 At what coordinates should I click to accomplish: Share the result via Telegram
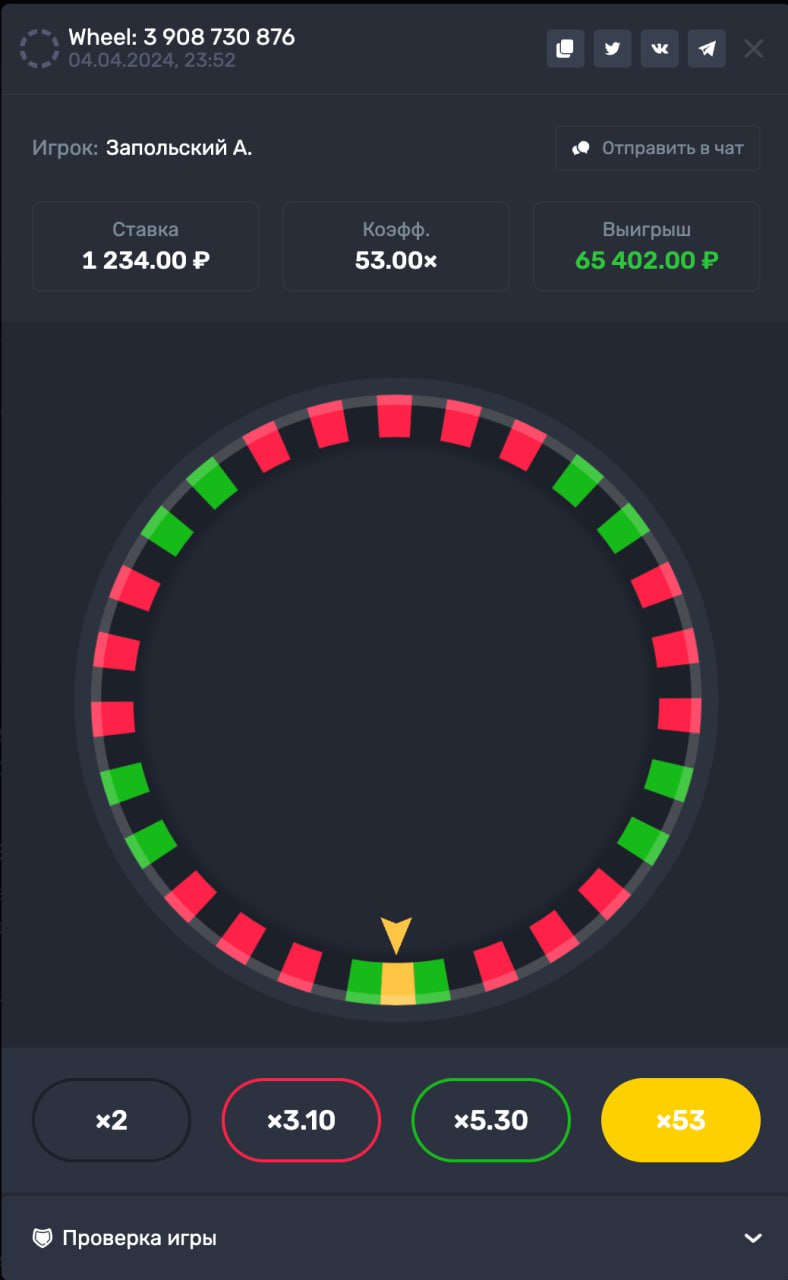click(x=707, y=48)
